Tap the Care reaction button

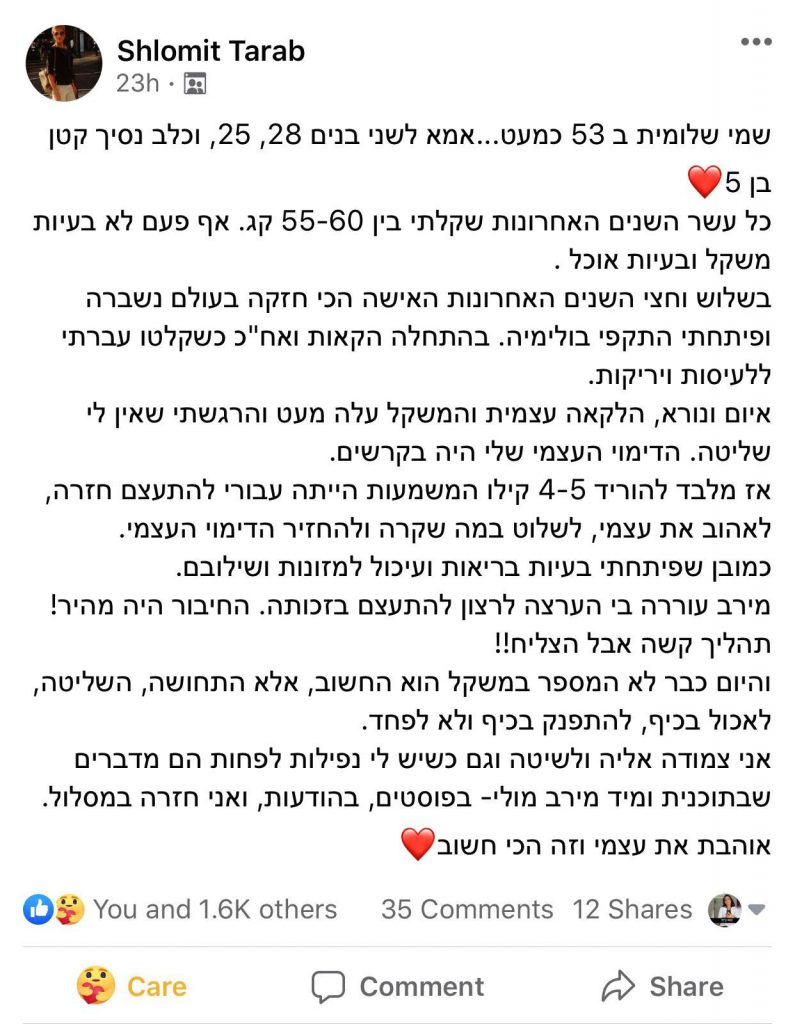(x=132, y=986)
